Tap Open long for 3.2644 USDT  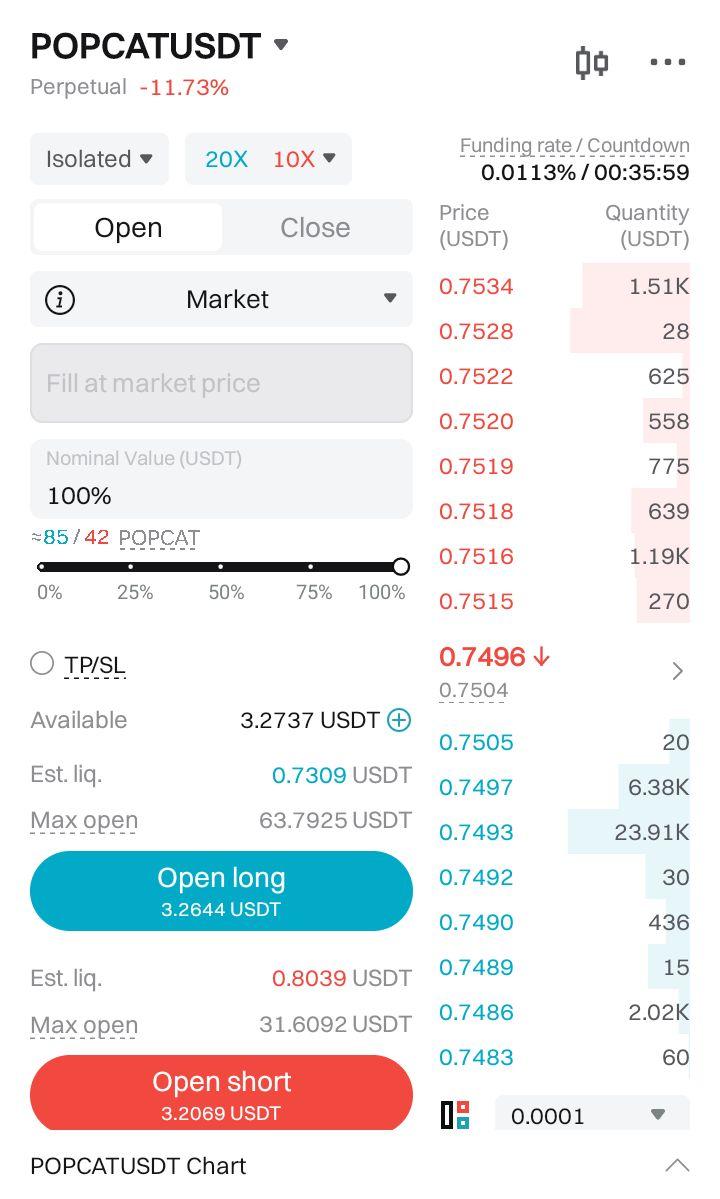point(221,891)
